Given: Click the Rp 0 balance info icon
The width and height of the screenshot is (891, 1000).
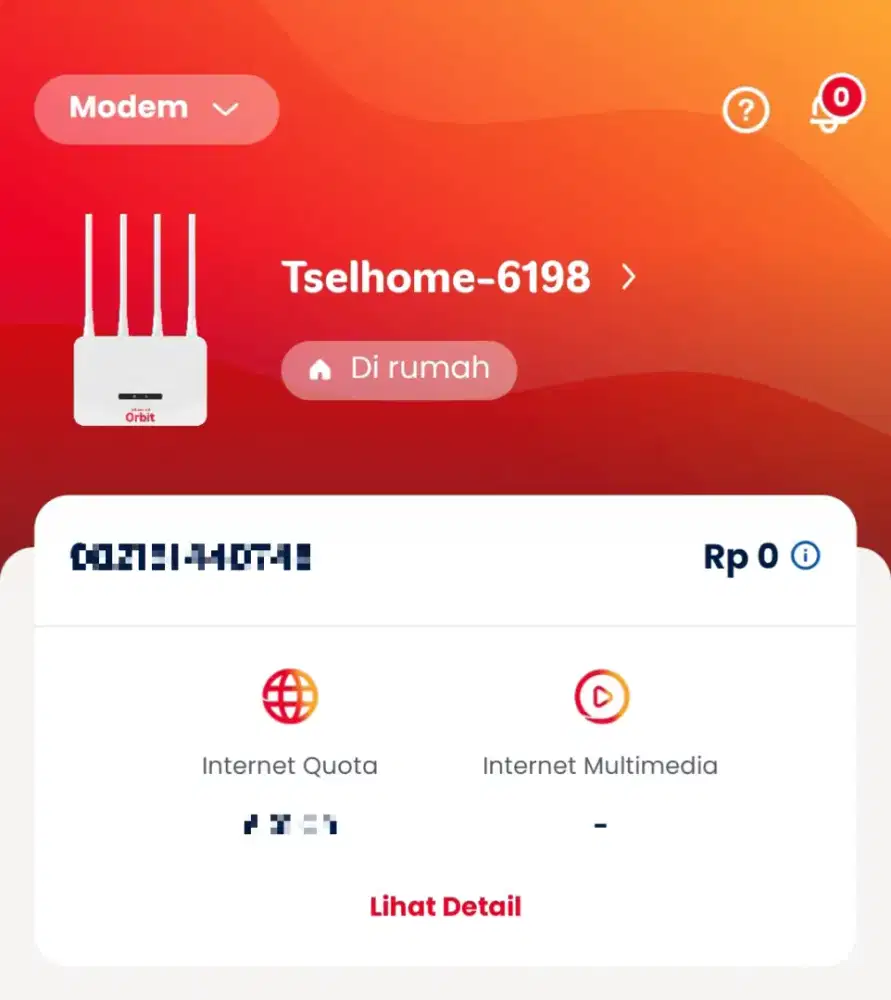Looking at the screenshot, I should pos(806,556).
